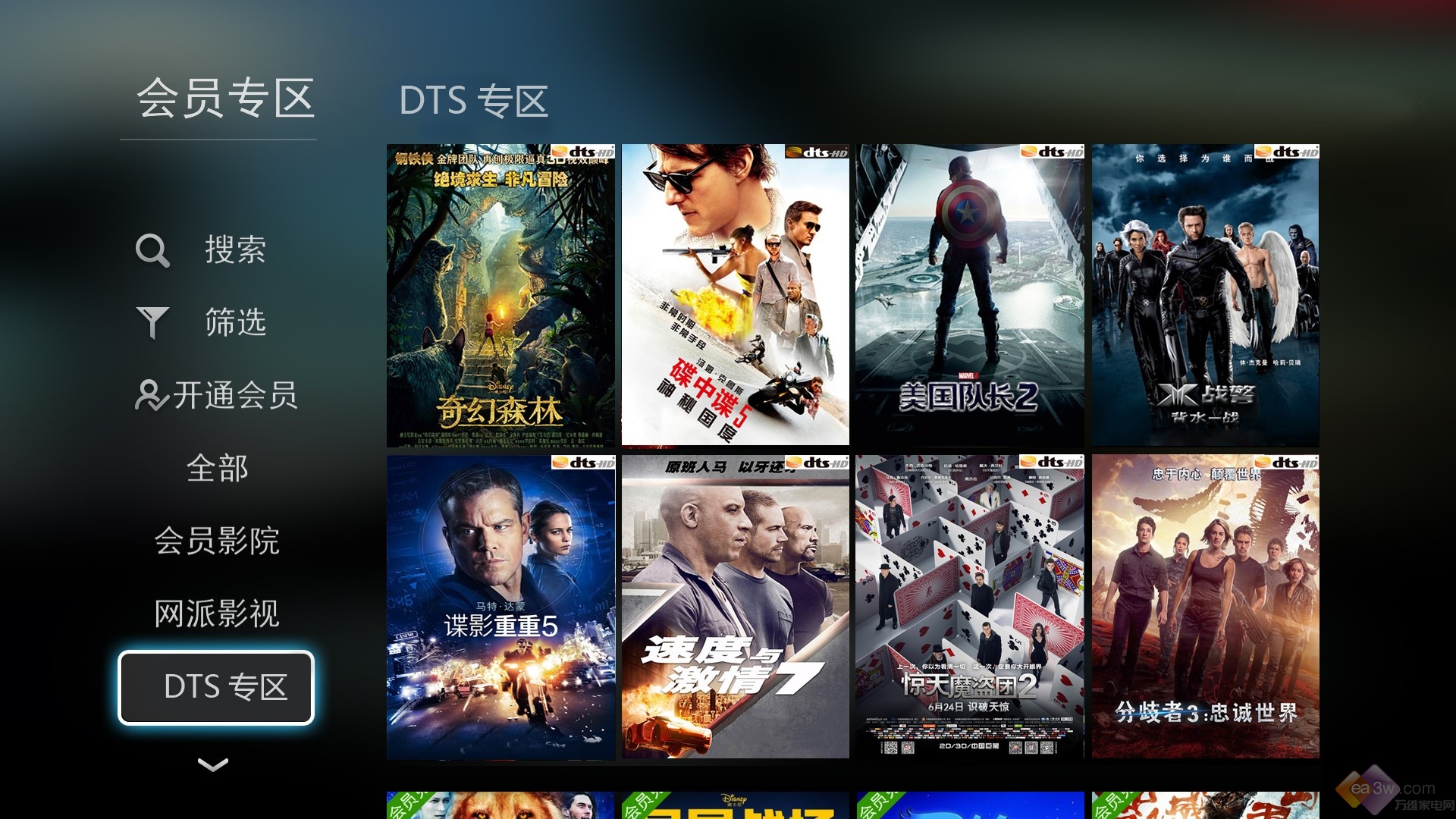Open the movie 奇幻森林
This screenshot has height=819, width=1456.
[500, 296]
